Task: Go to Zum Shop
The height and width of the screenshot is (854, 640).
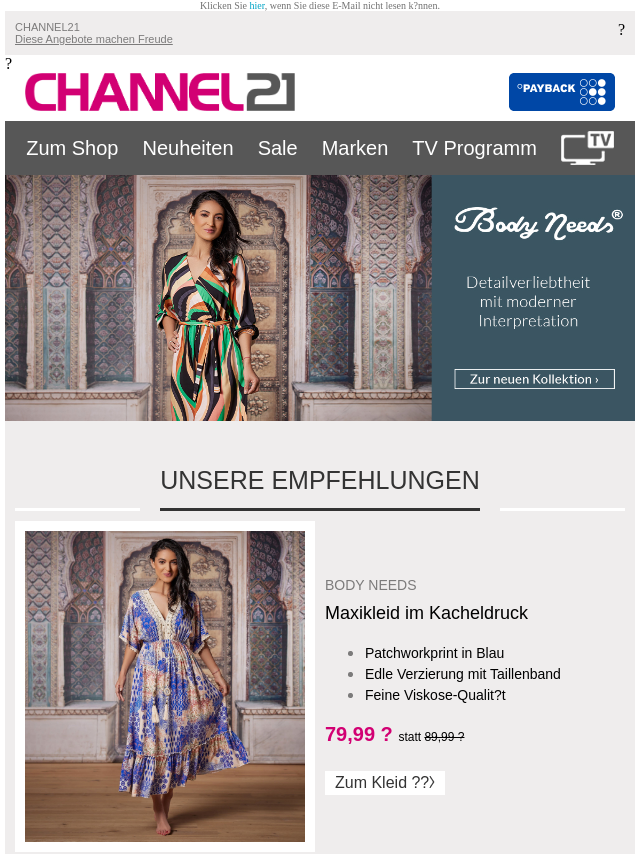Action: click(72, 148)
